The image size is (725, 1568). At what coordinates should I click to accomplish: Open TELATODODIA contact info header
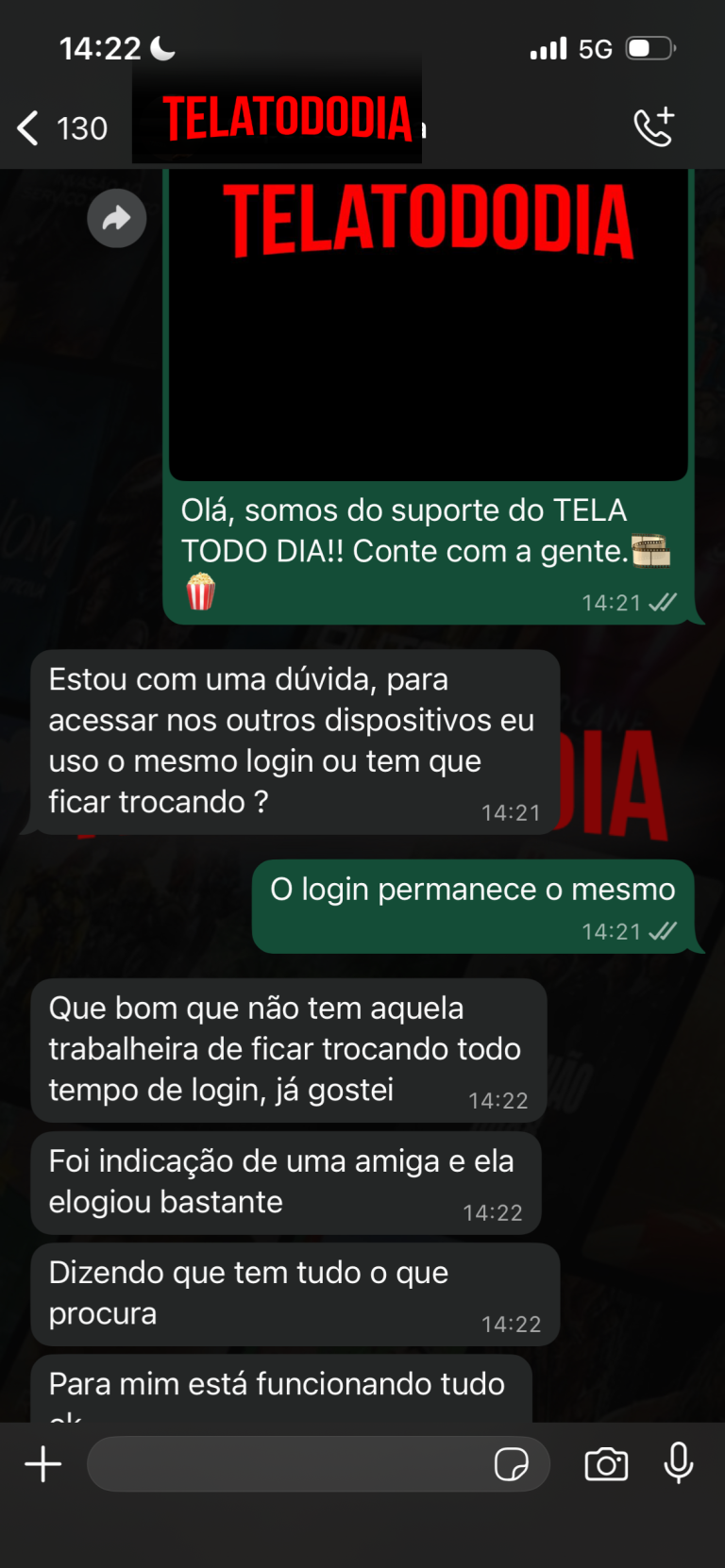pos(287,120)
